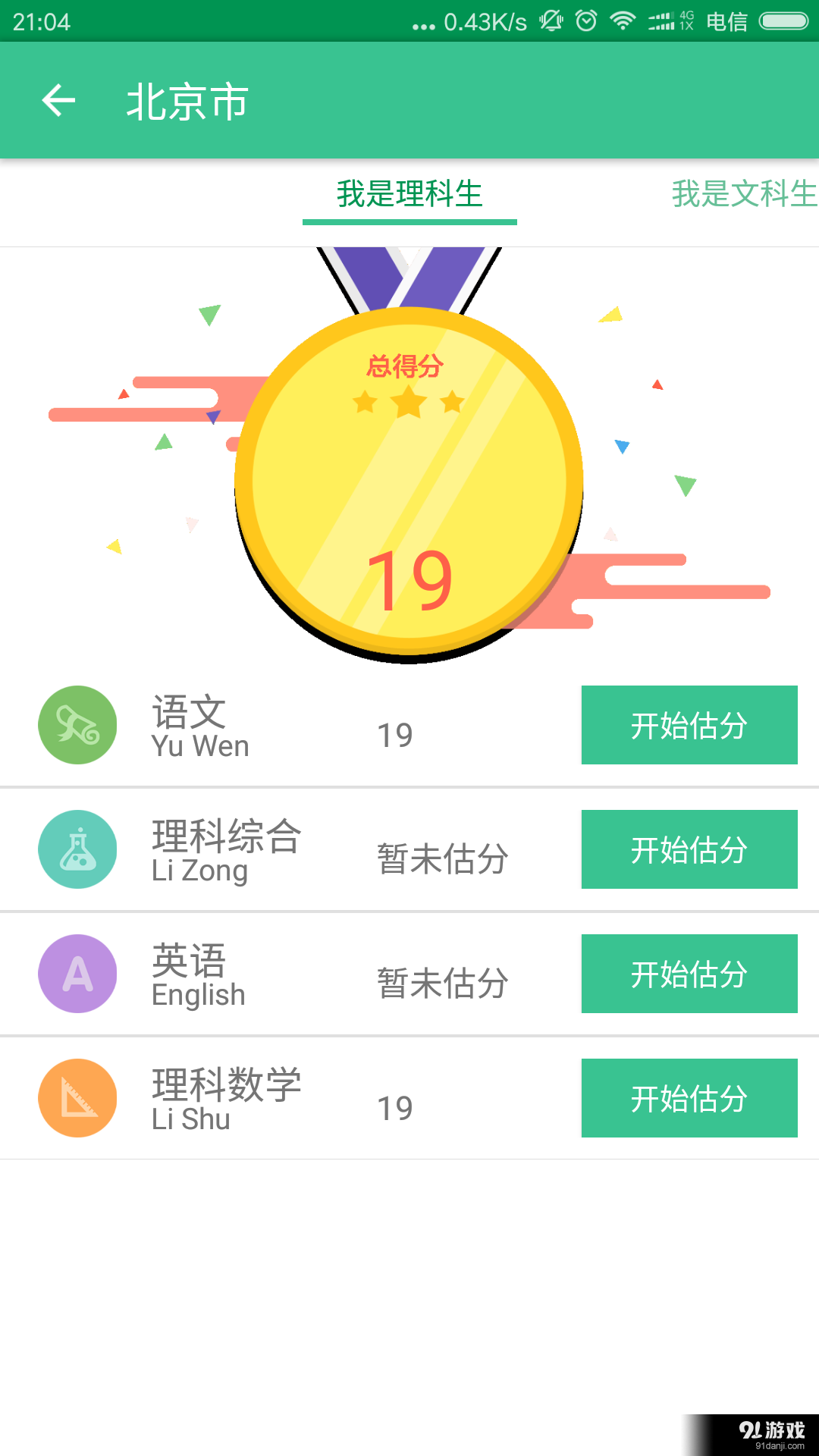Image resolution: width=819 pixels, height=1456 pixels.
Task: Start estimating 语文 with 开始估分
Action: tap(689, 725)
